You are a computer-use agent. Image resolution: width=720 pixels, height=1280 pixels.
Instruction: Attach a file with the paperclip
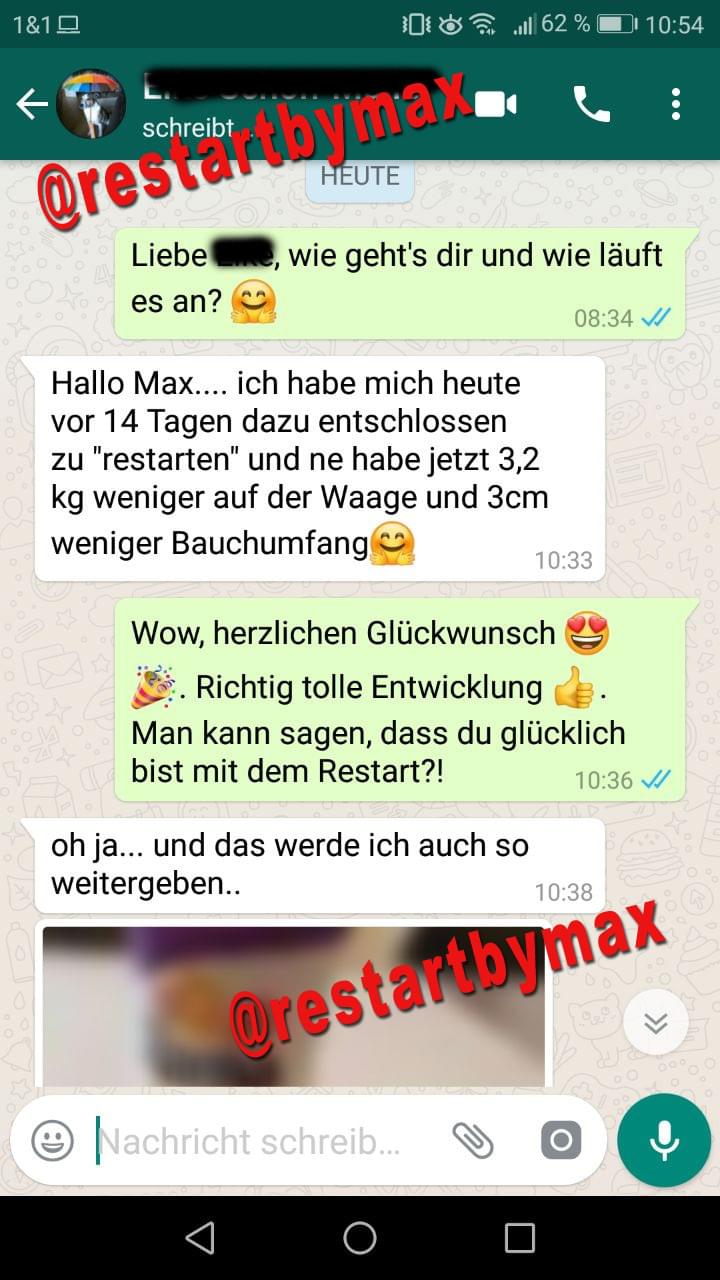tap(472, 1141)
